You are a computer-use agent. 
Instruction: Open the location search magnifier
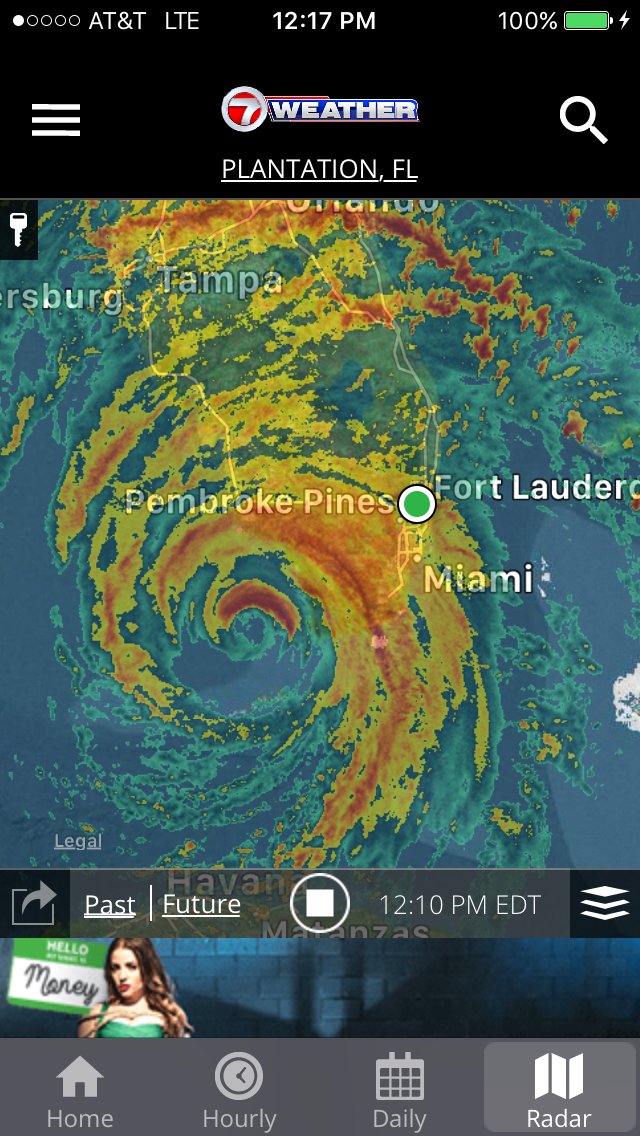[x=583, y=120]
